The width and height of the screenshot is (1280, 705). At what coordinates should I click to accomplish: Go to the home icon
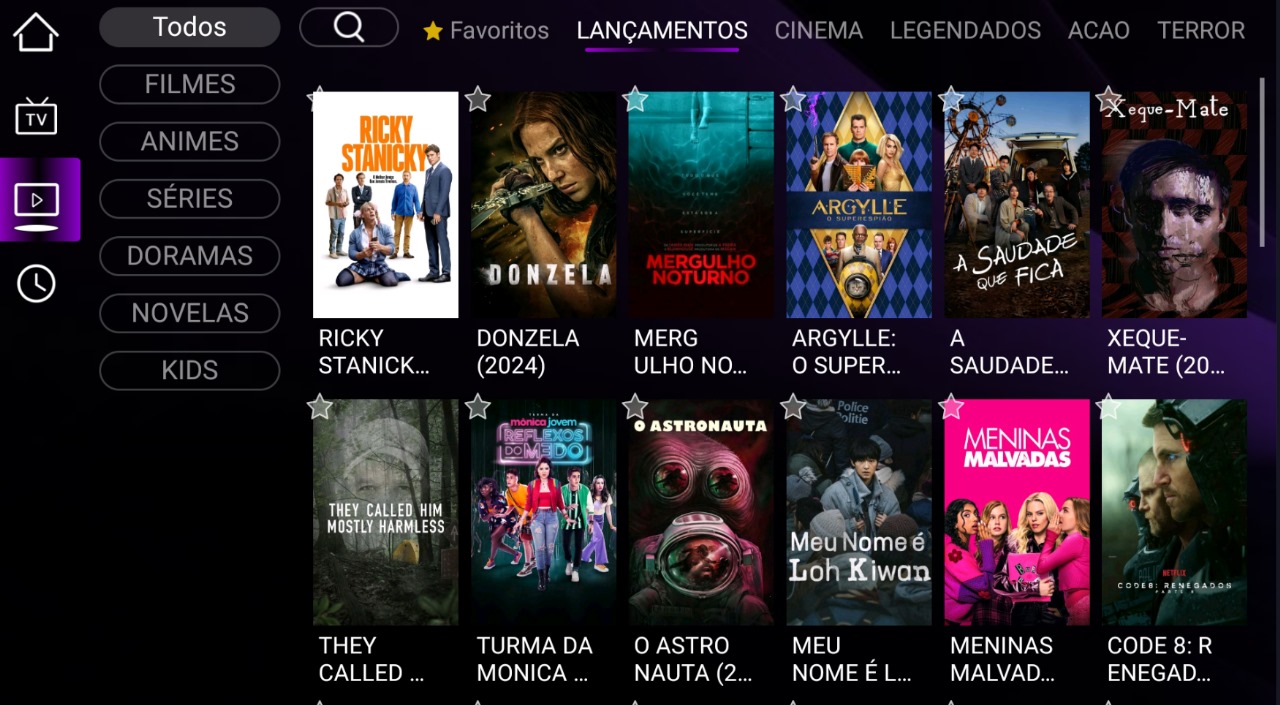[36, 32]
